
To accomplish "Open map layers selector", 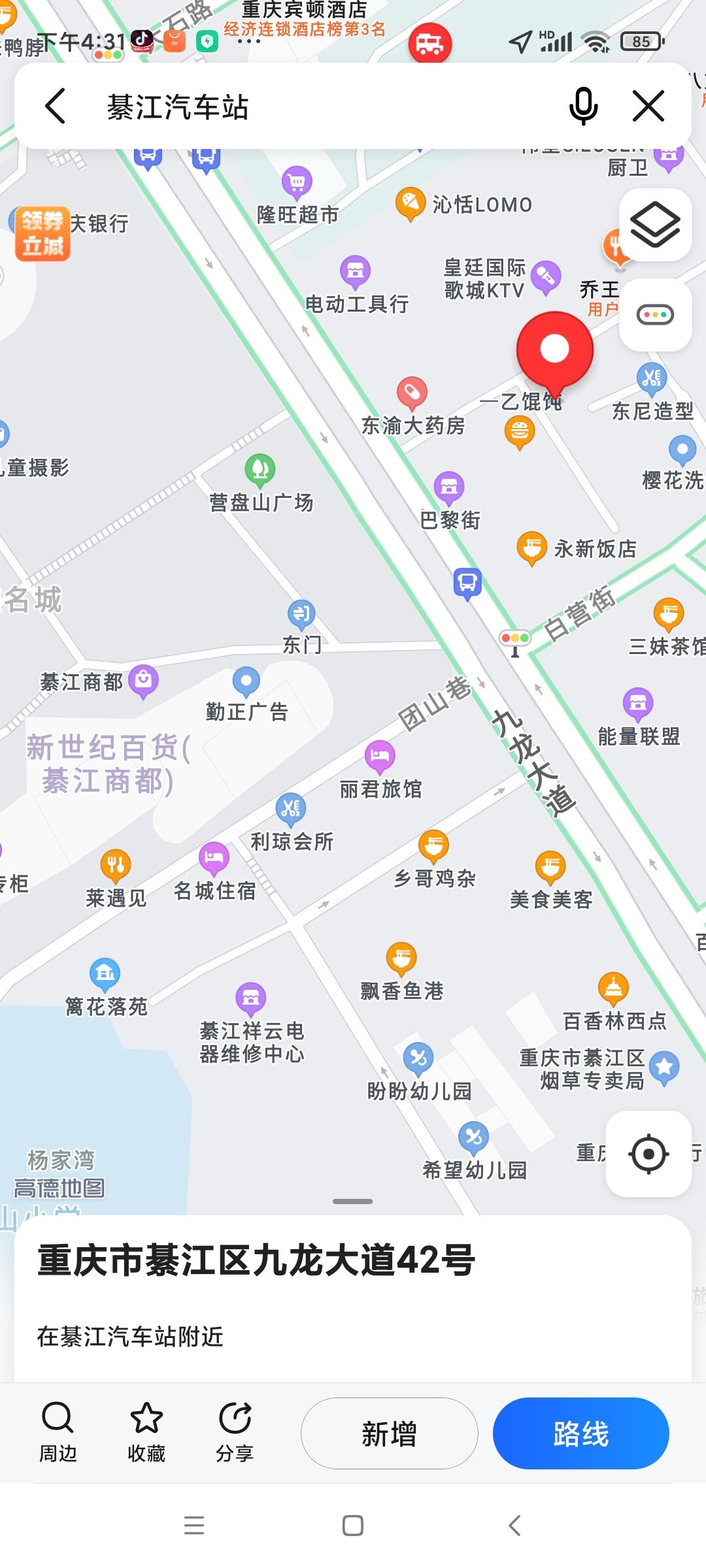I will [x=655, y=225].
